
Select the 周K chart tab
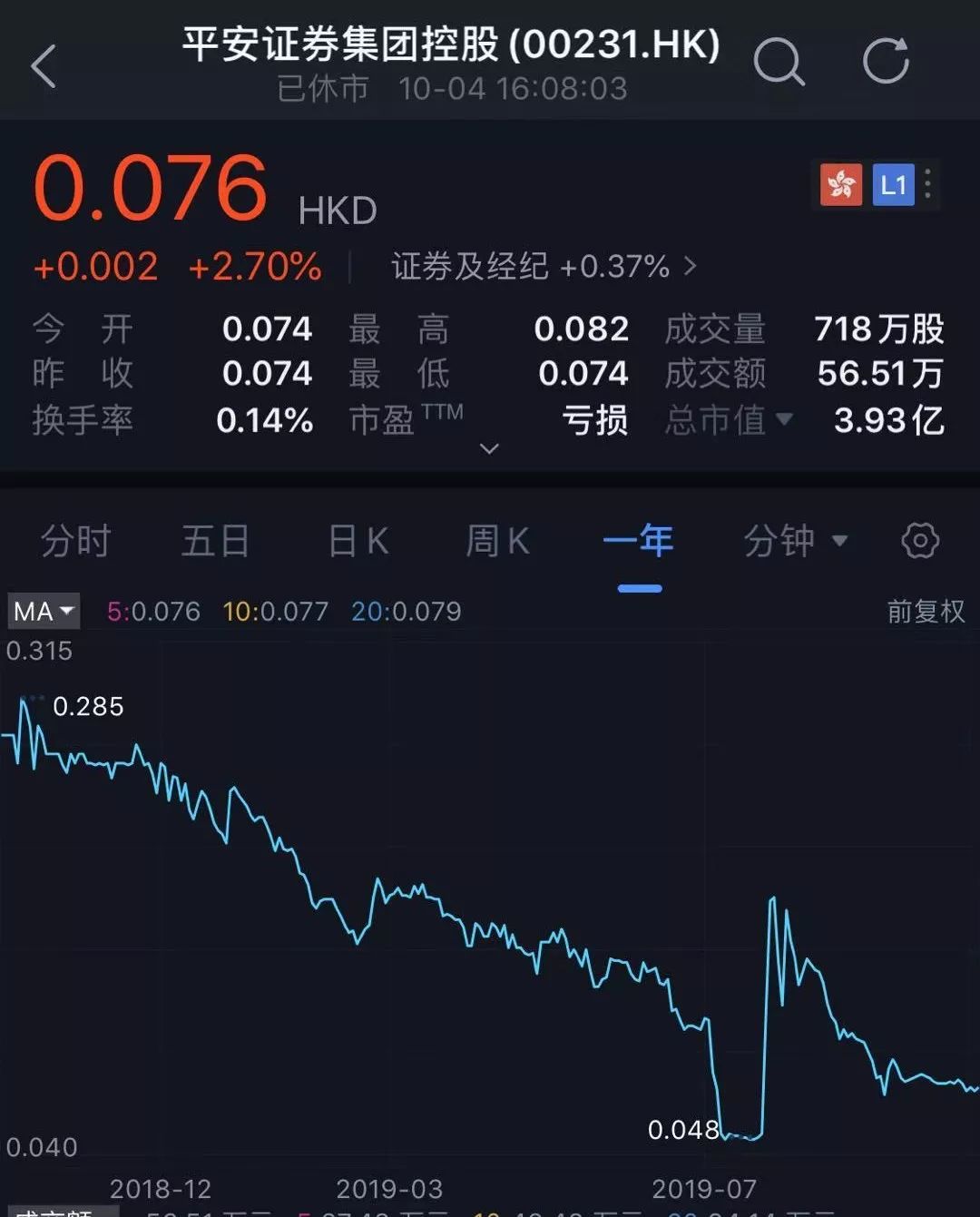coord(497,541)
